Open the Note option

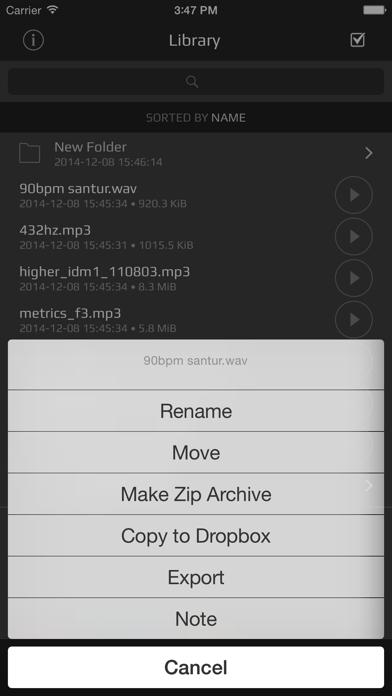[196, 618]
